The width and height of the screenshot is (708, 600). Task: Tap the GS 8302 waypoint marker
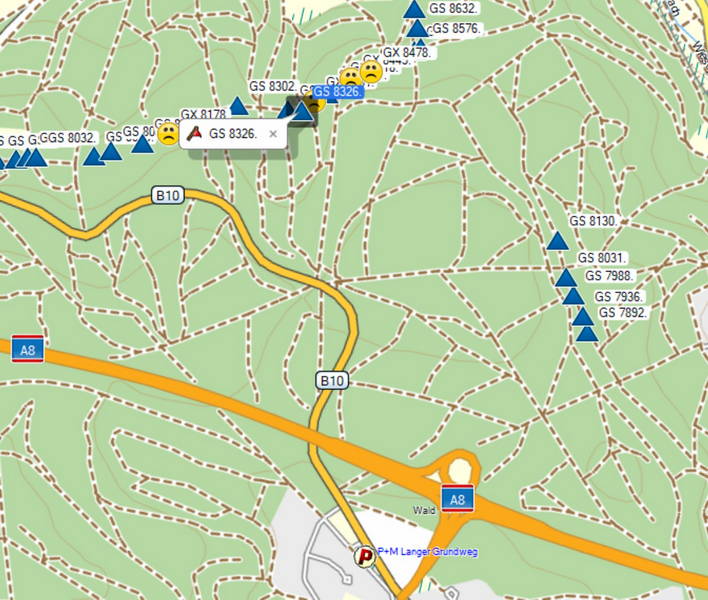click(238, 105)
